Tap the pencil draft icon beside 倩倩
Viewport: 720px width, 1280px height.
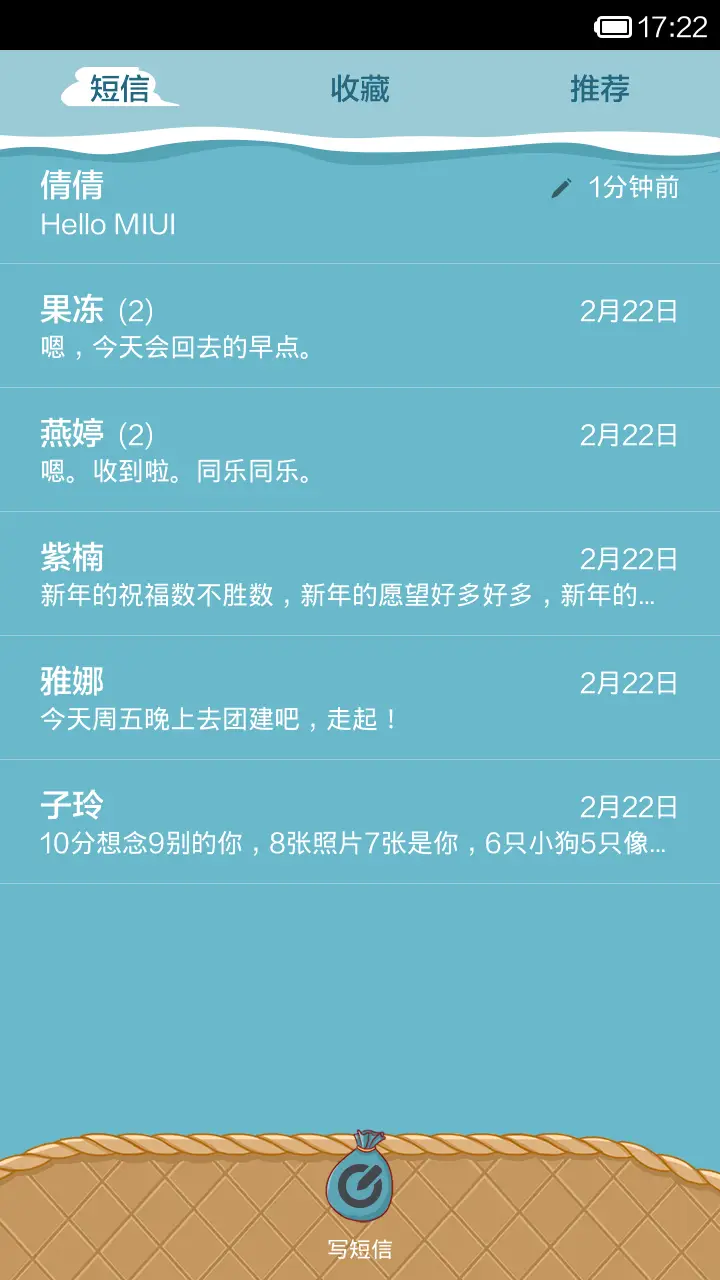[558, 187]
